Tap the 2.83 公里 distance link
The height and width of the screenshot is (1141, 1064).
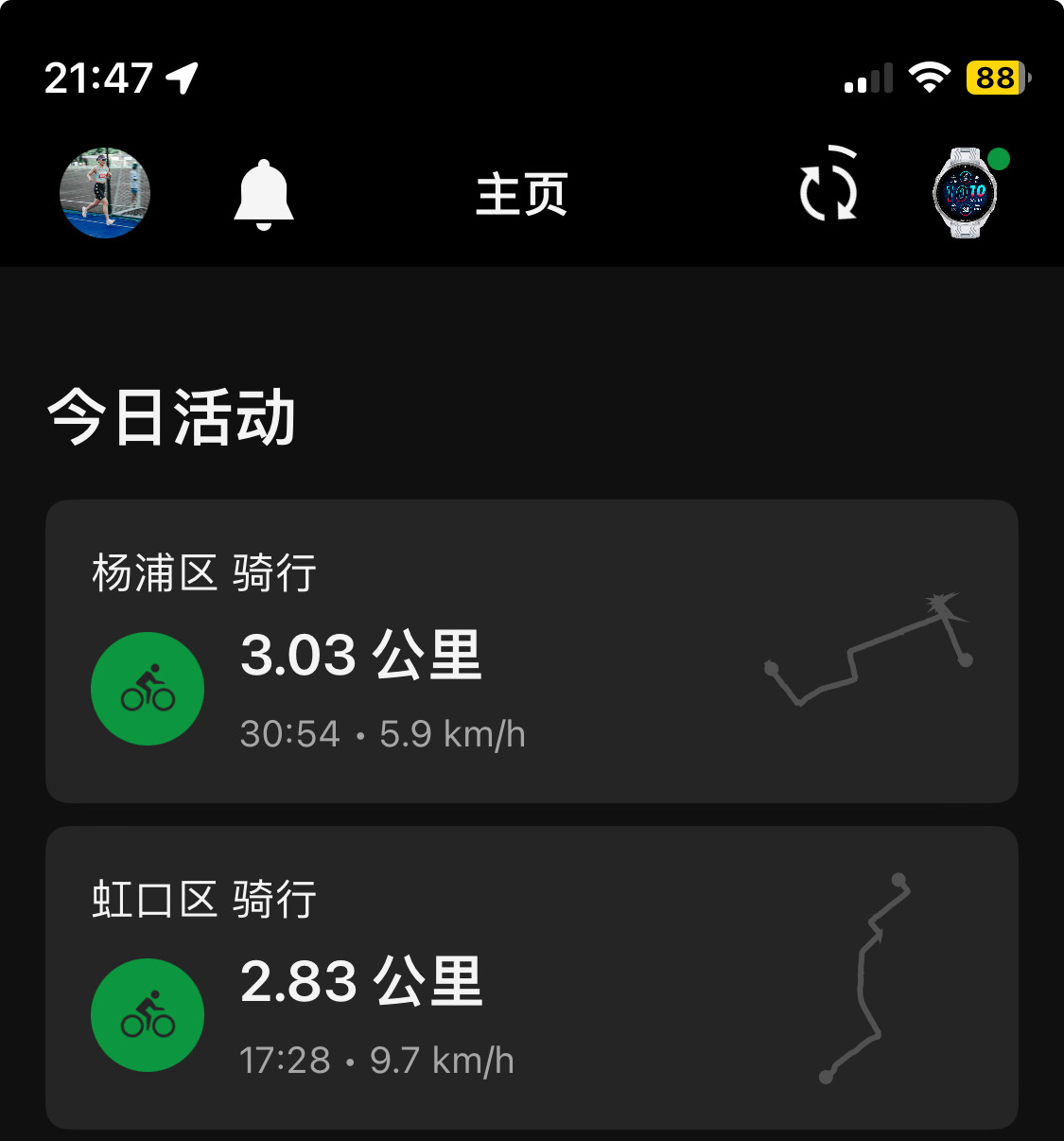point(362,982)
